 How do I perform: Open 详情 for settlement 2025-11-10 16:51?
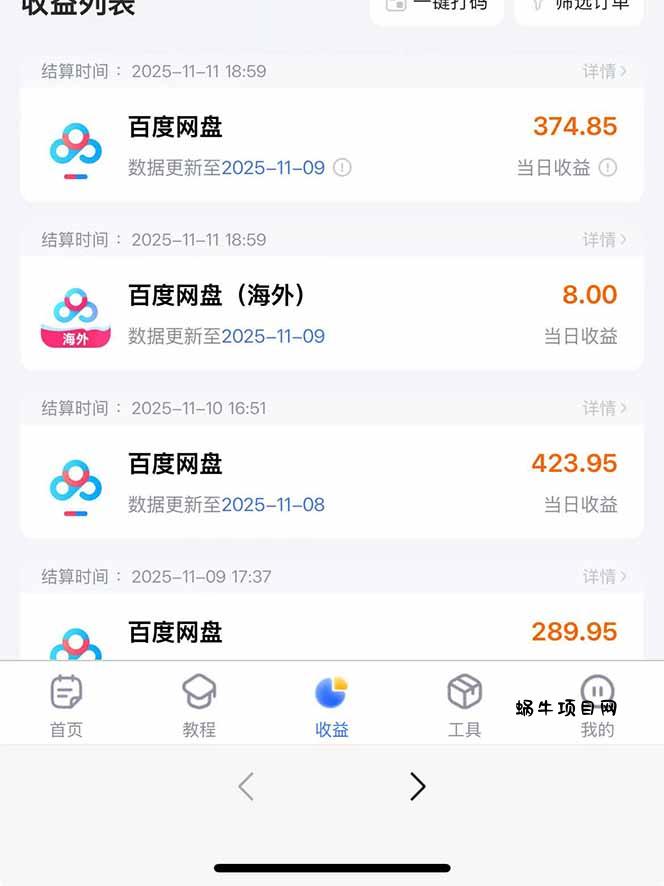click(604, 408)
